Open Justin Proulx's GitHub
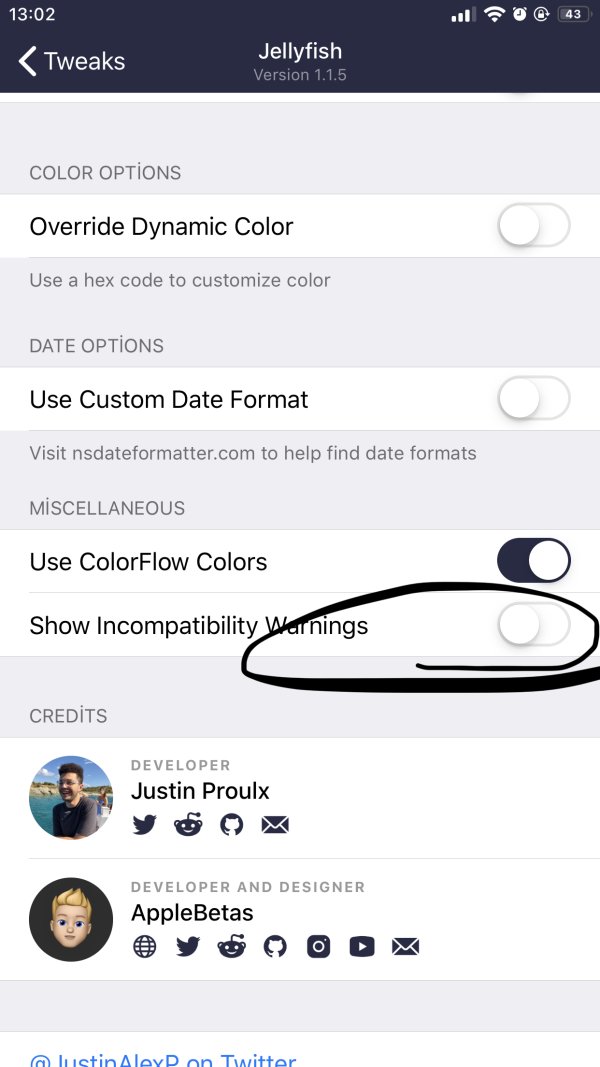 pos(232,825)
